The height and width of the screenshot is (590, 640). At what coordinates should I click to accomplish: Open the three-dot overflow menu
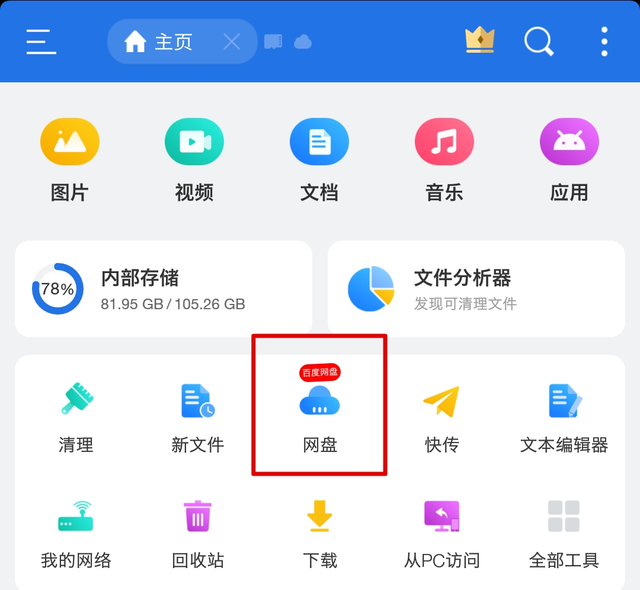click(604, 42)
